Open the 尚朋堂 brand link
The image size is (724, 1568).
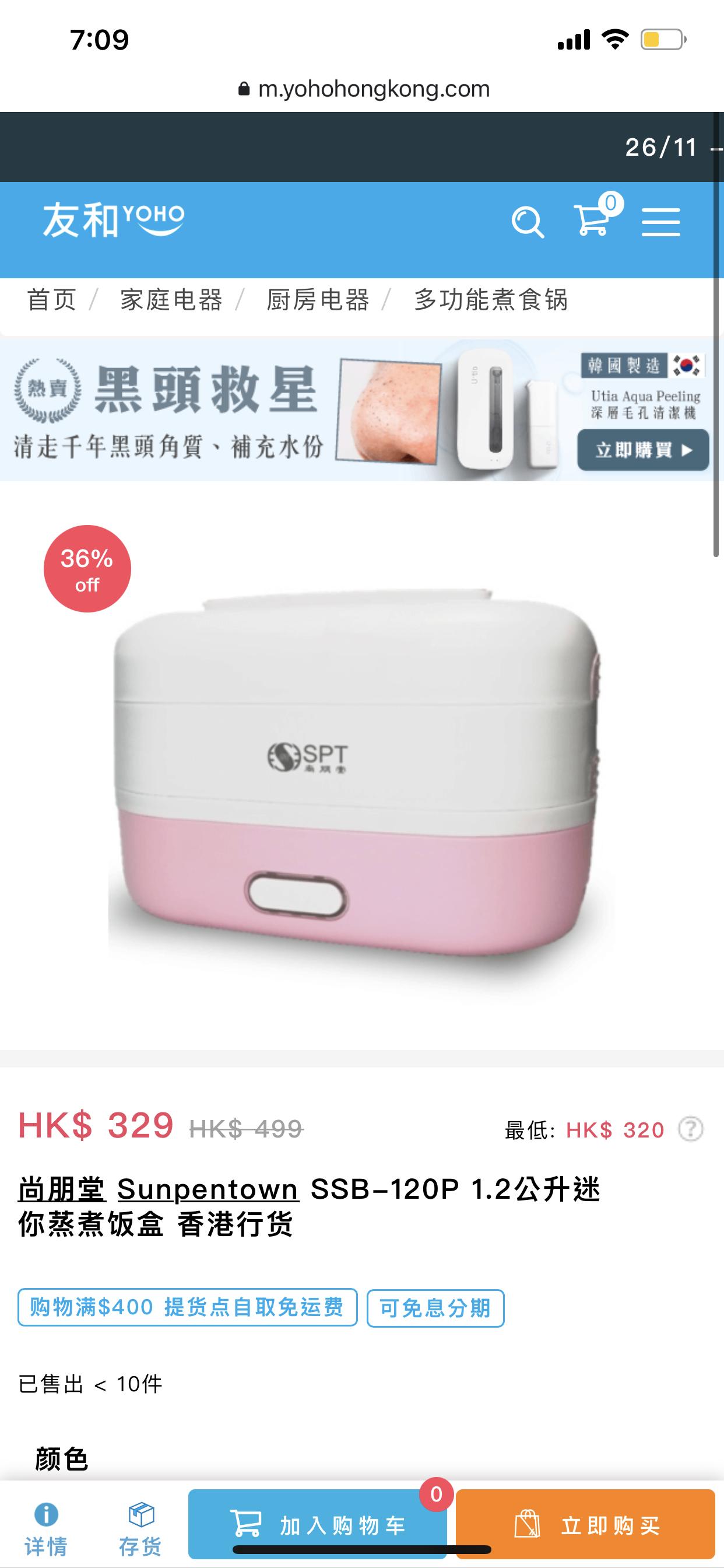tap(62, 1189)
